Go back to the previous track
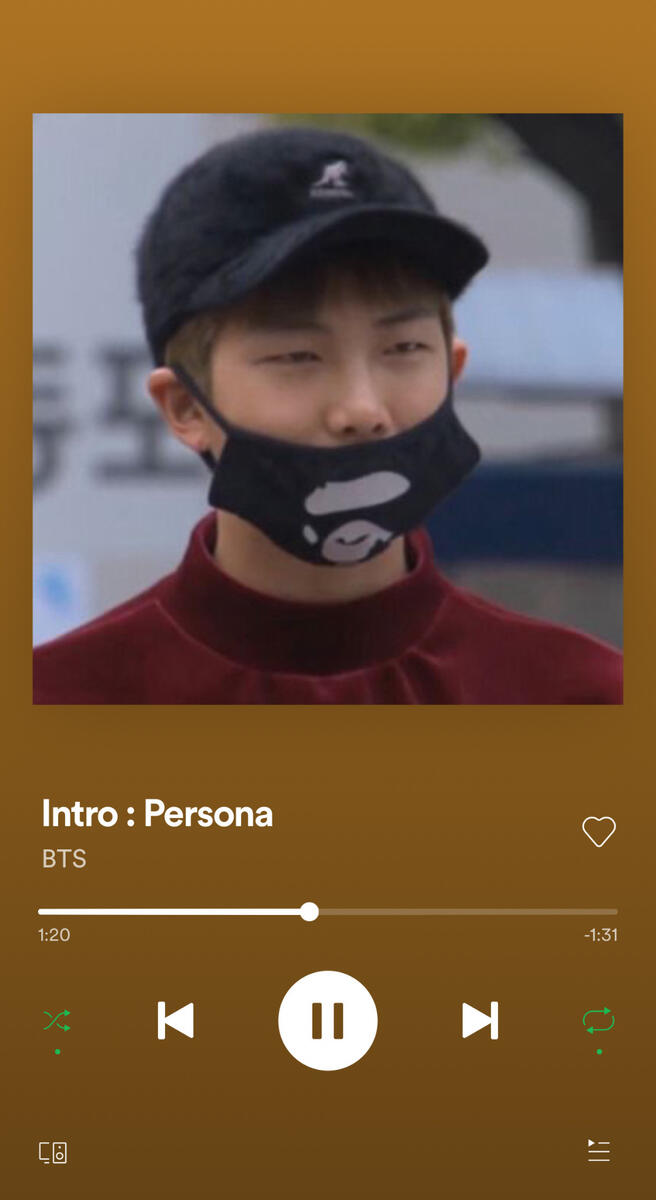 176,1020
